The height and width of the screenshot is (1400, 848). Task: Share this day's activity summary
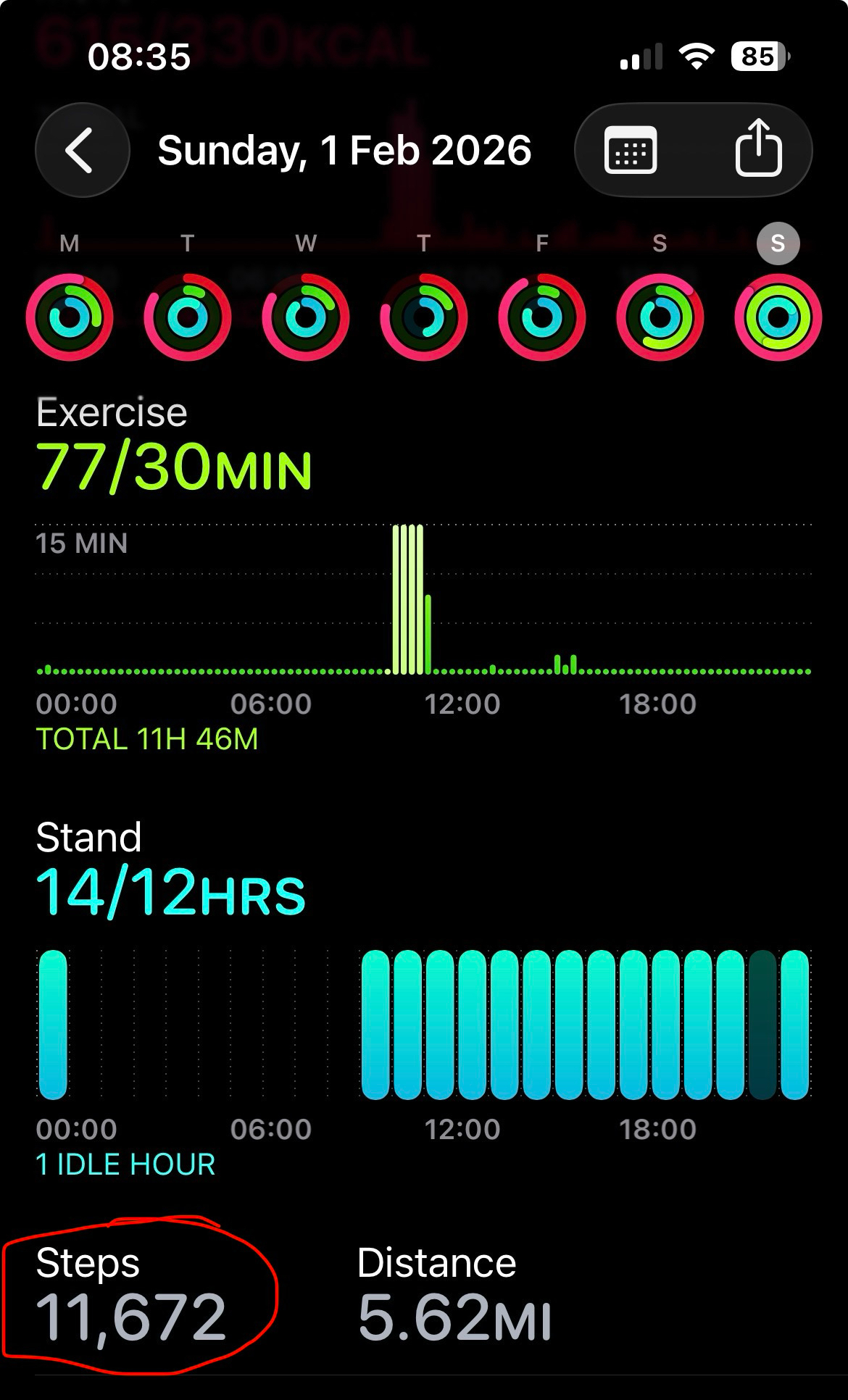(x=758, y=149)
